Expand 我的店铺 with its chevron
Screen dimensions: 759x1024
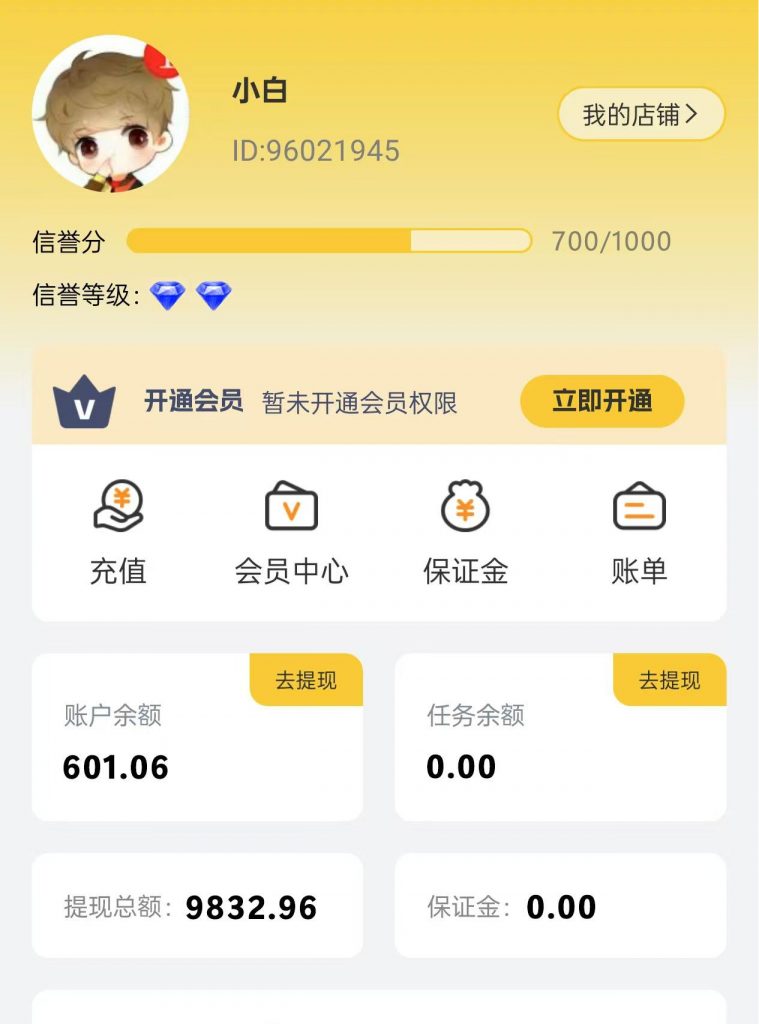[x=641, y=114]
